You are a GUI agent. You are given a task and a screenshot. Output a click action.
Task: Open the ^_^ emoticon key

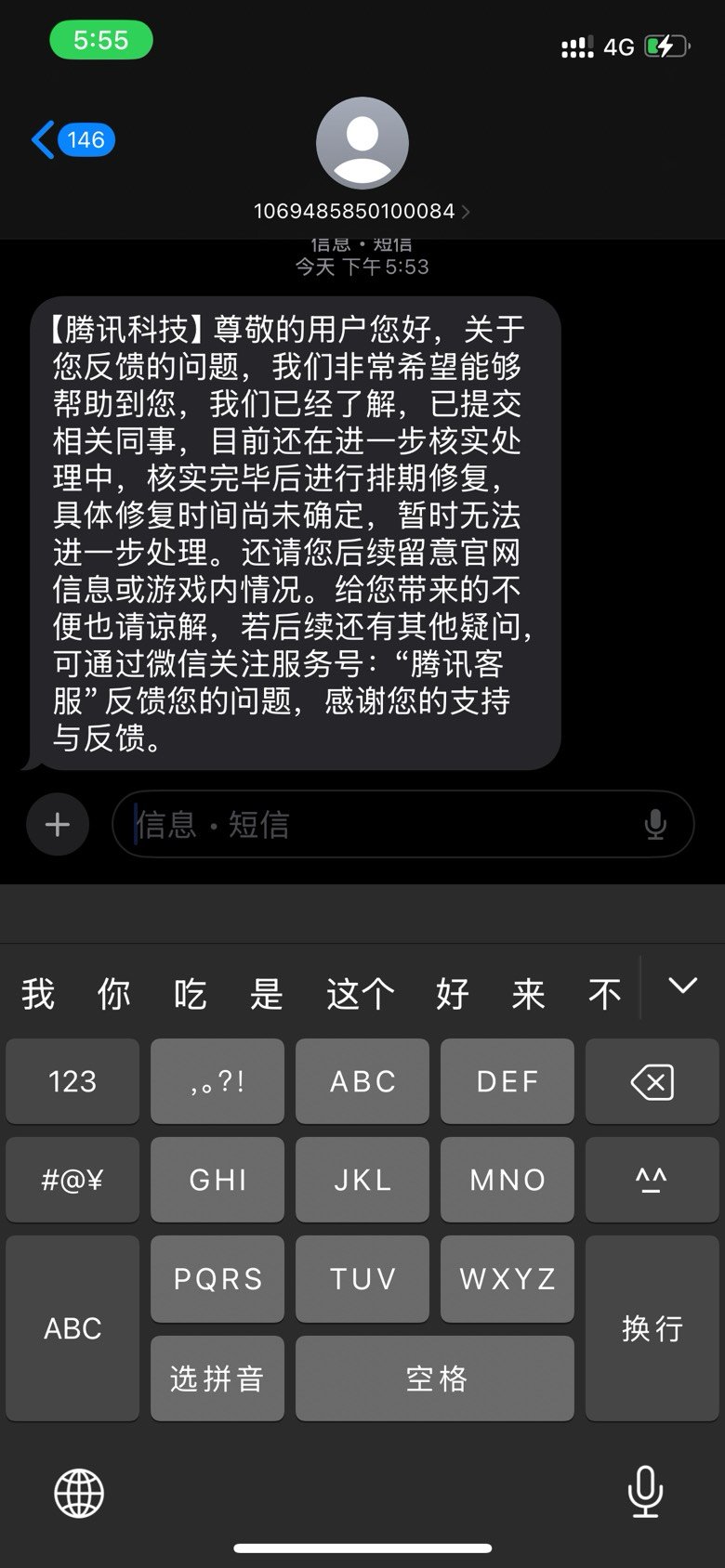(x=652, y=1180)
